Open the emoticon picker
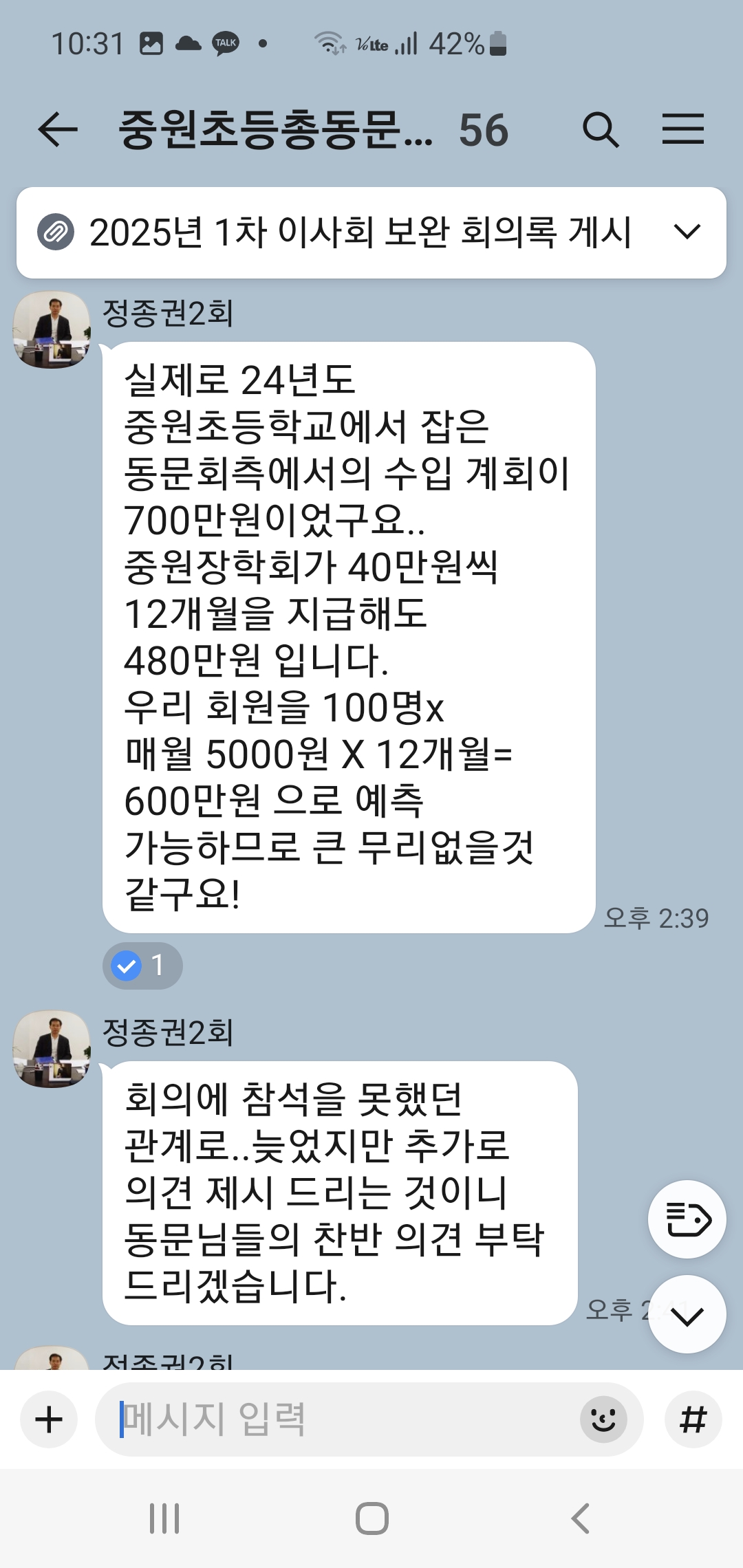 pyautogui.click(x=603, y=1419)
